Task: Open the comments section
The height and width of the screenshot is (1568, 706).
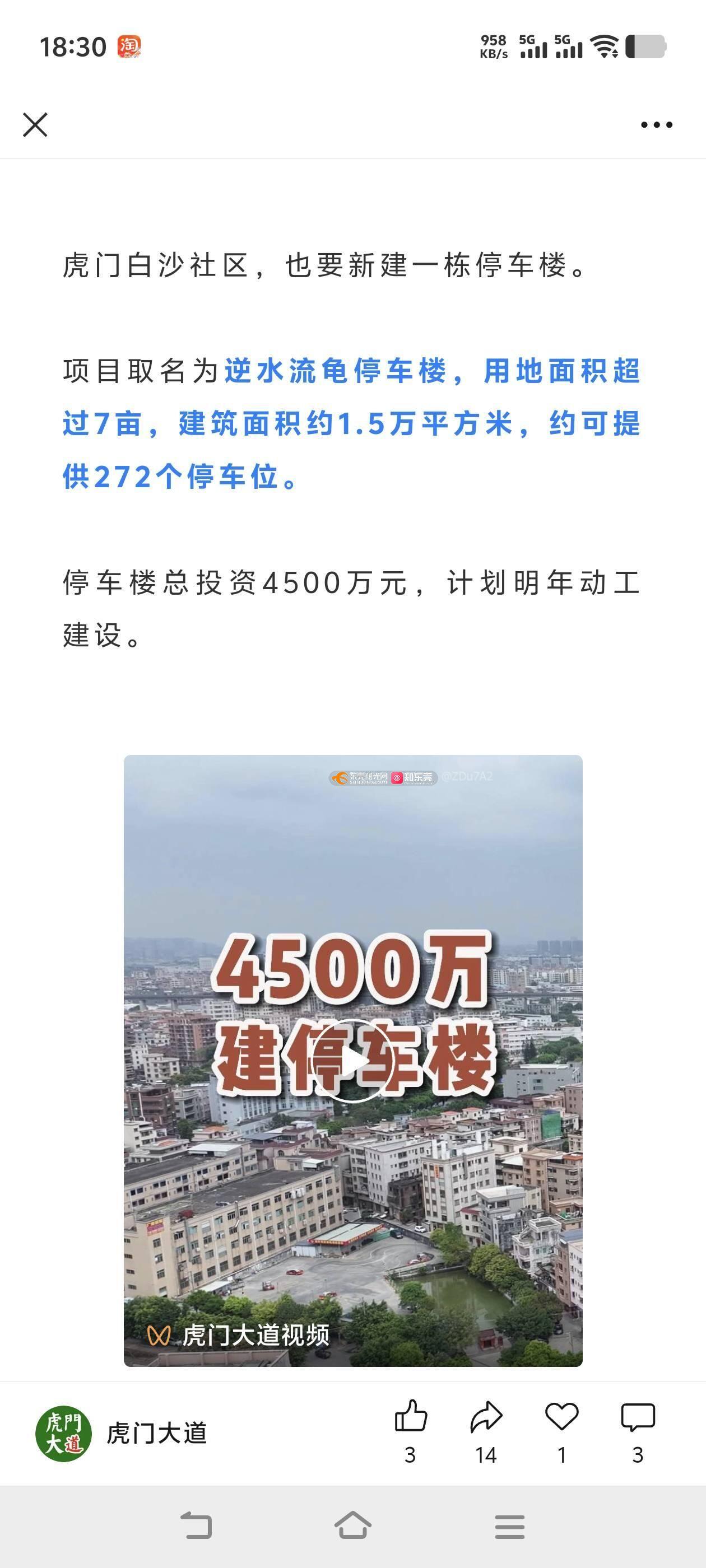Action: point(637,1417)
